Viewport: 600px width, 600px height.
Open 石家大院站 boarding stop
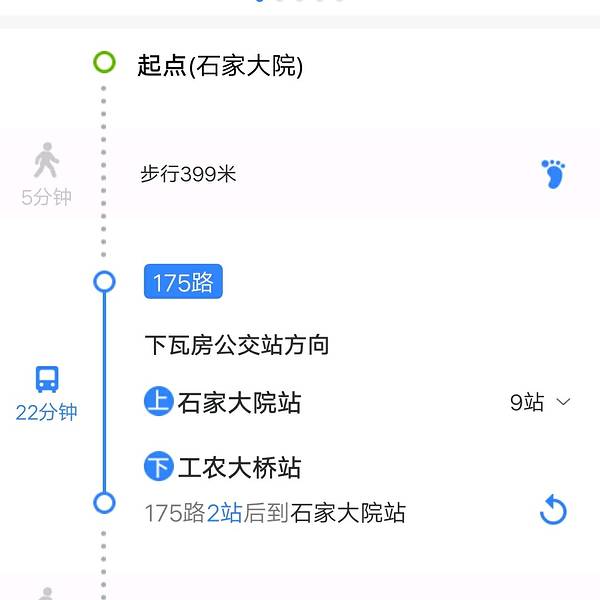(x=238, y=403)
